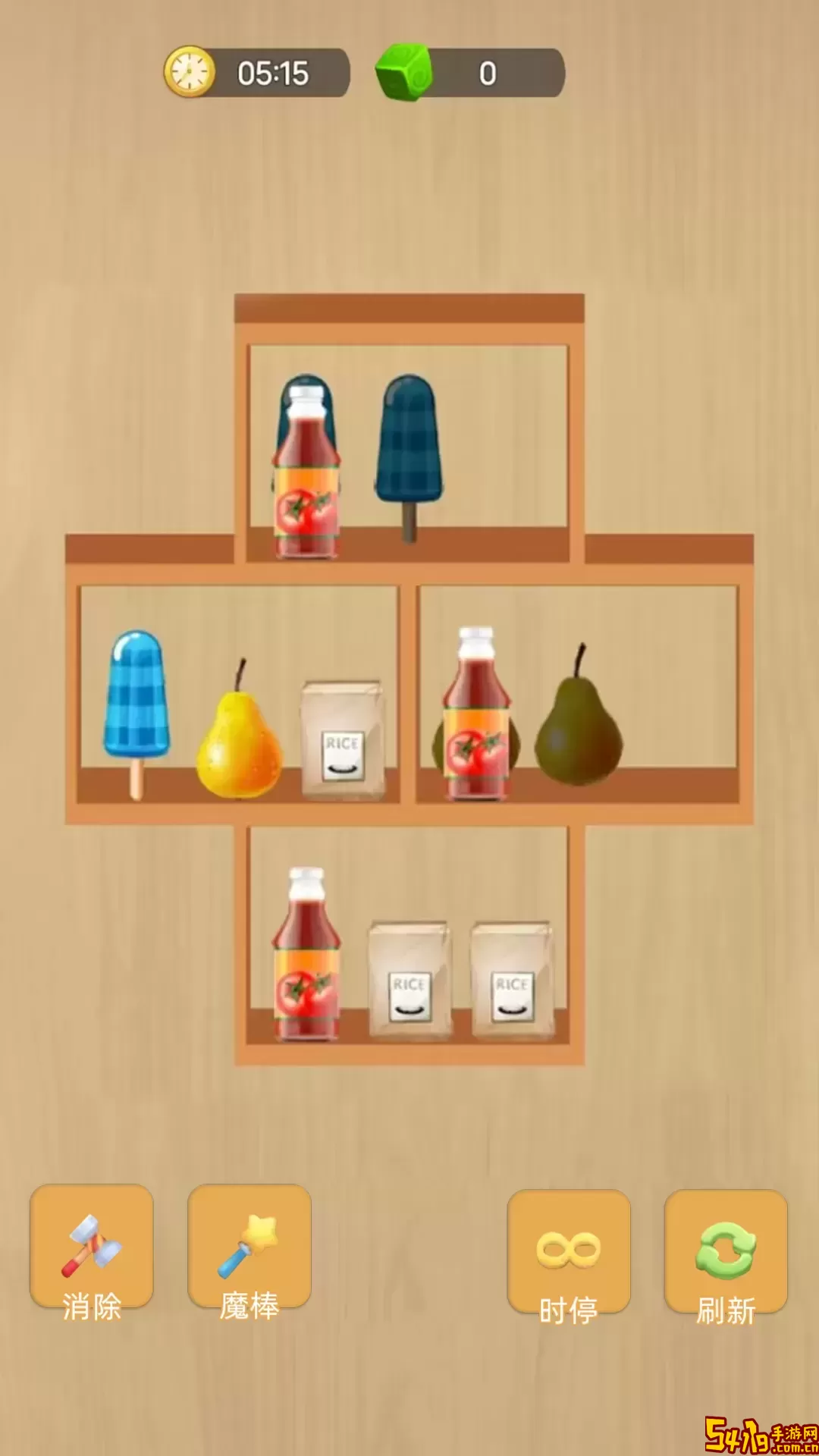Image resolution: width=819 pixels, height=1456 pixels.
Task: Activate the 魔棒 magic wand
Action: click(249, 1247)
